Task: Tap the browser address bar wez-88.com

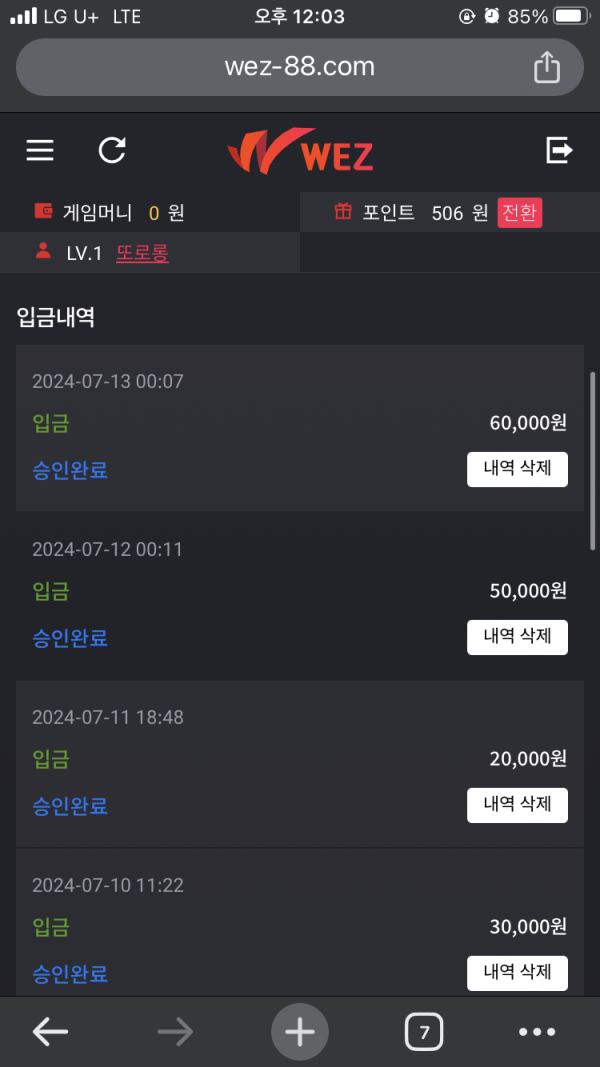Action: coord(300,67)
